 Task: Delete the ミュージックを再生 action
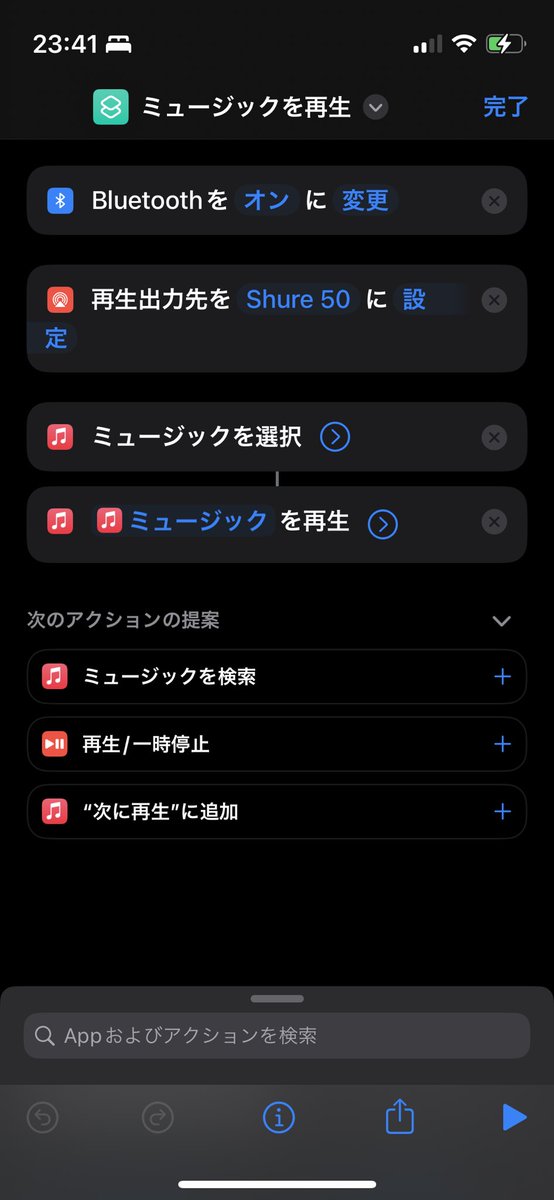(x=494, y=521)
